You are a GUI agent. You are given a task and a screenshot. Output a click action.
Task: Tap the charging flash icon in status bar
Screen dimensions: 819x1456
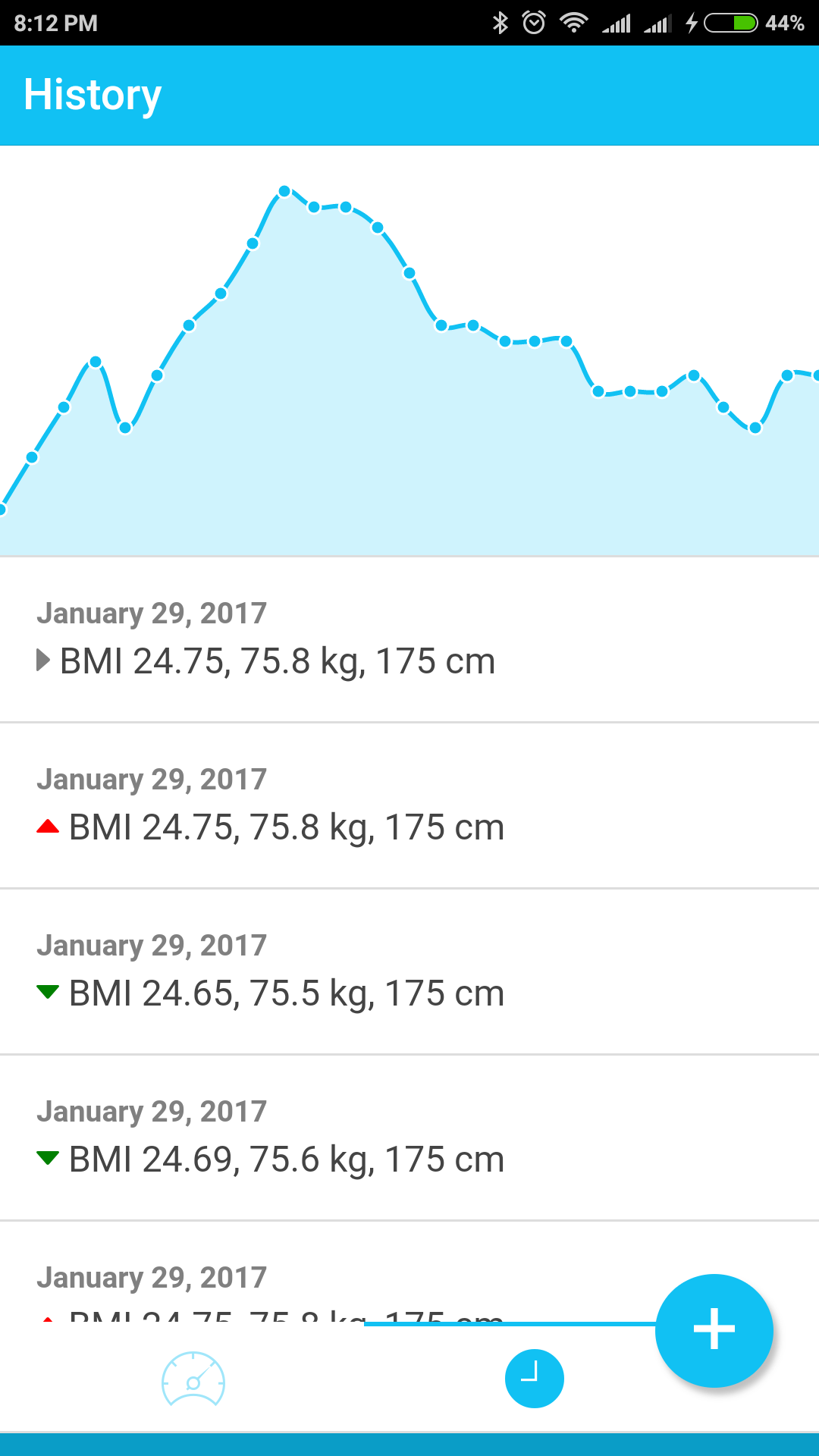691,23
